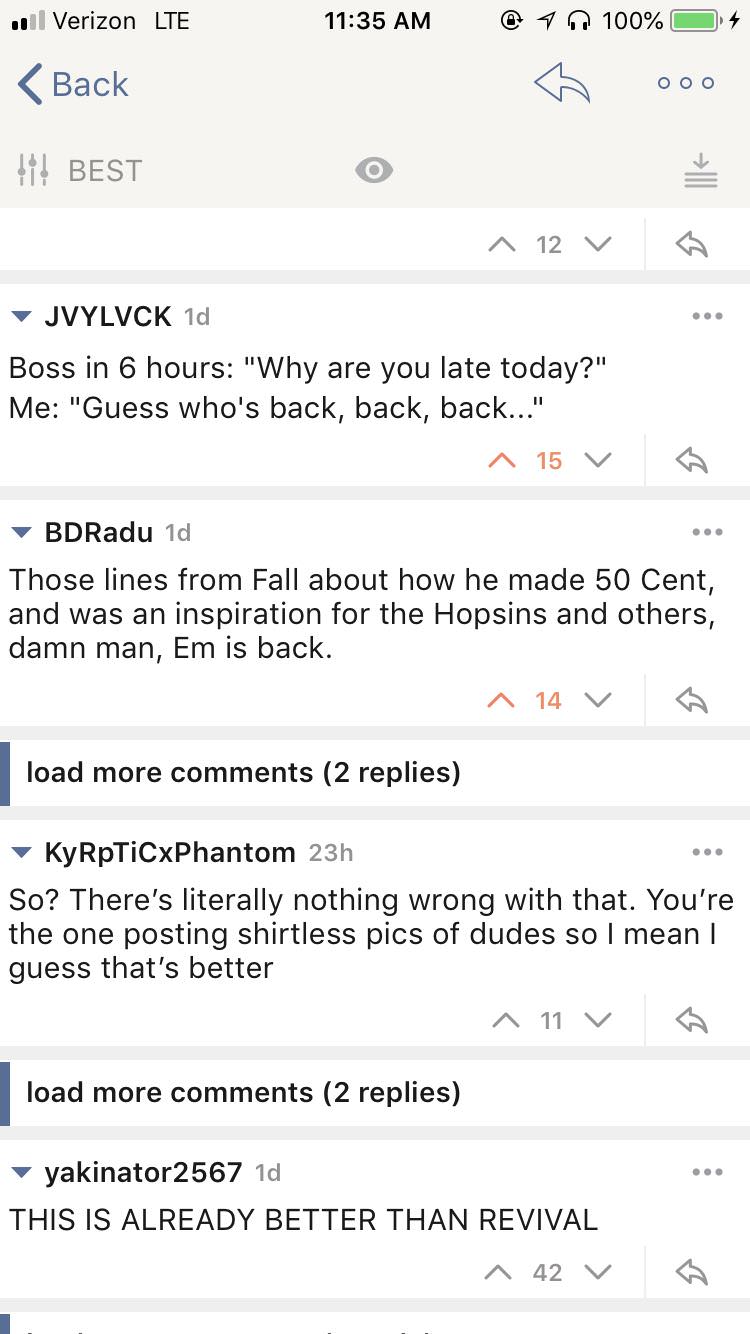The height and width of the screenshot is (1334, 750).
Task: Tap the skip-to-bottom icon in the sort bar
Action: coord(700,170)
